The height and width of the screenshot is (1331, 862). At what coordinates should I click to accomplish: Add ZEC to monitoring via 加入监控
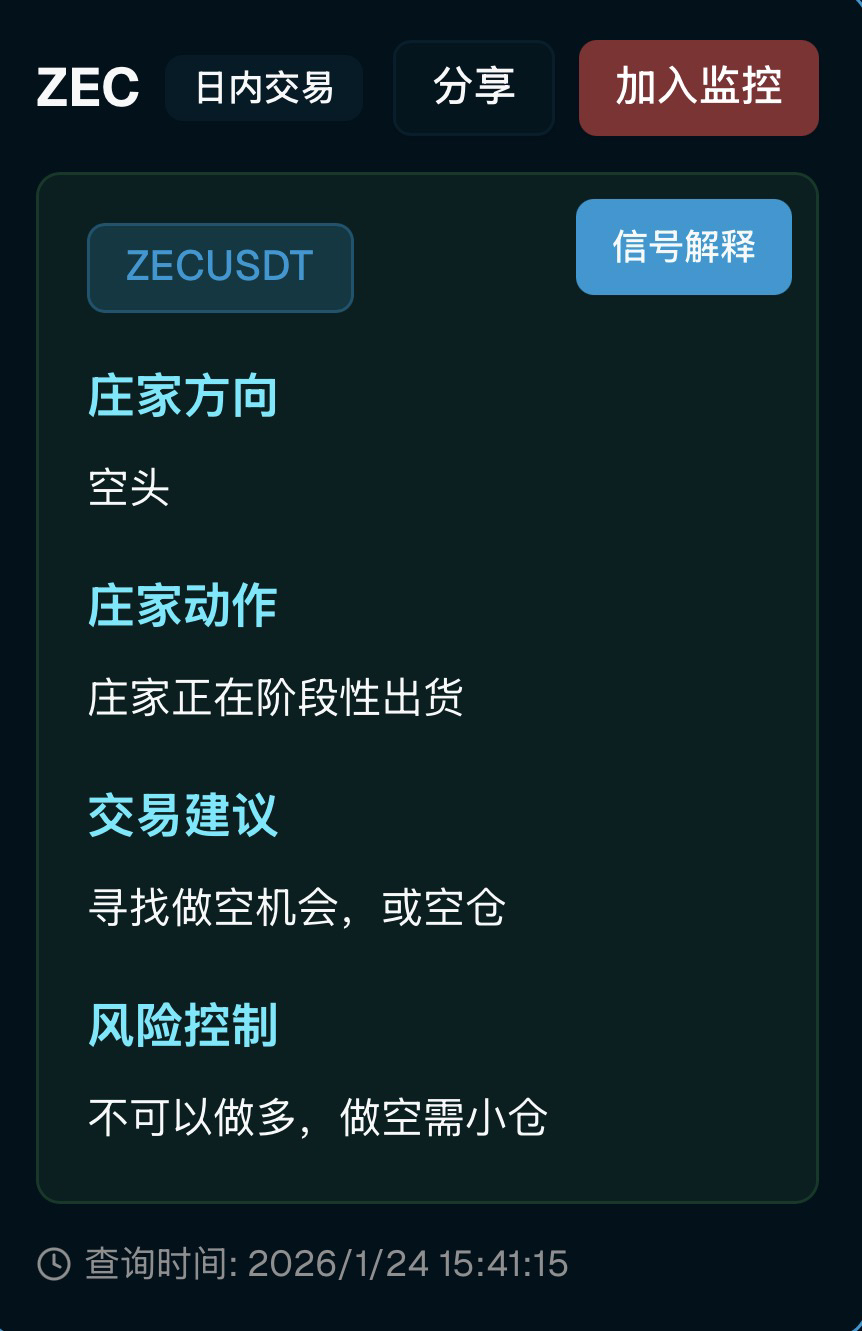pos(698,88)
